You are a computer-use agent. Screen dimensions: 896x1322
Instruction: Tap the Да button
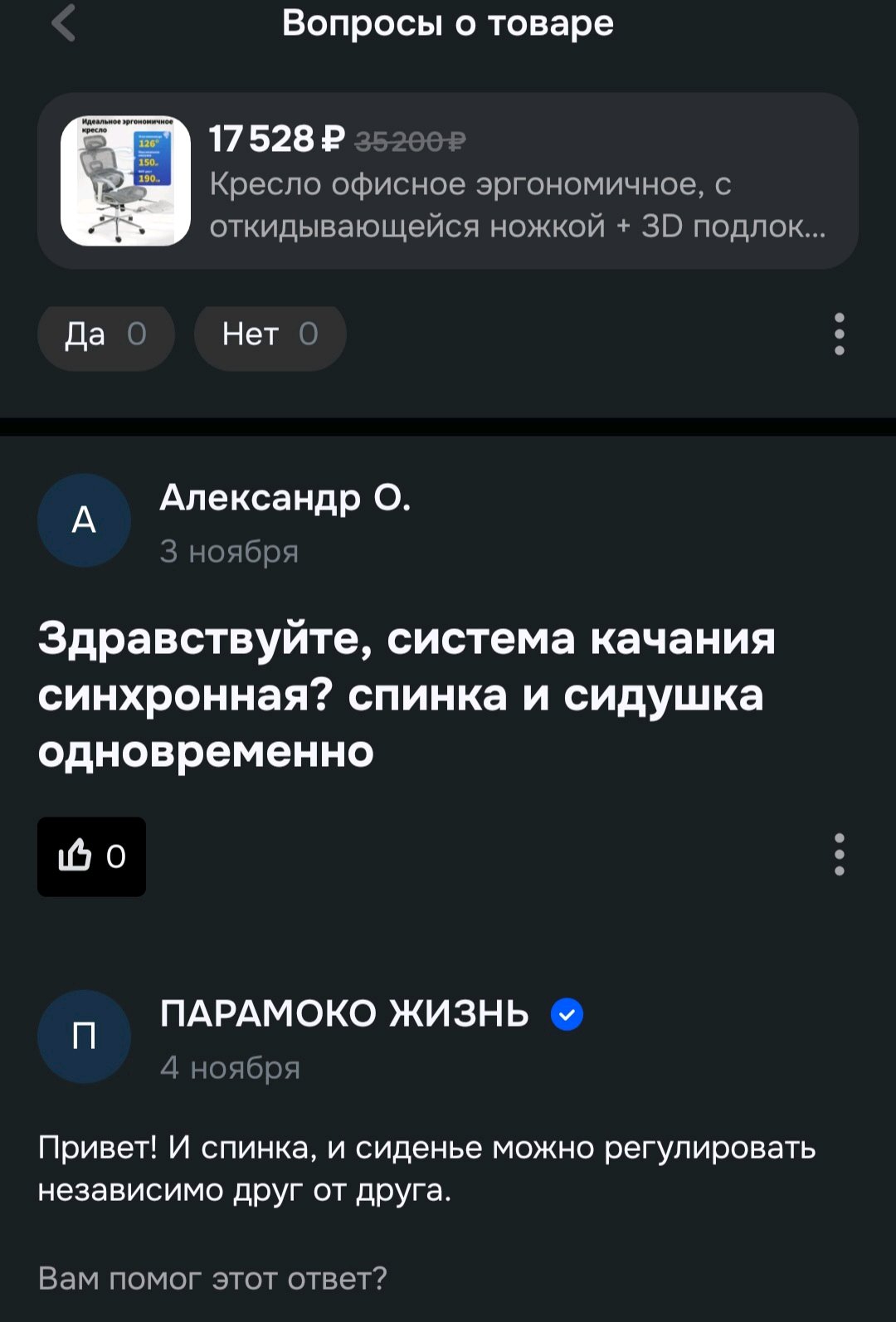point(106,334)
